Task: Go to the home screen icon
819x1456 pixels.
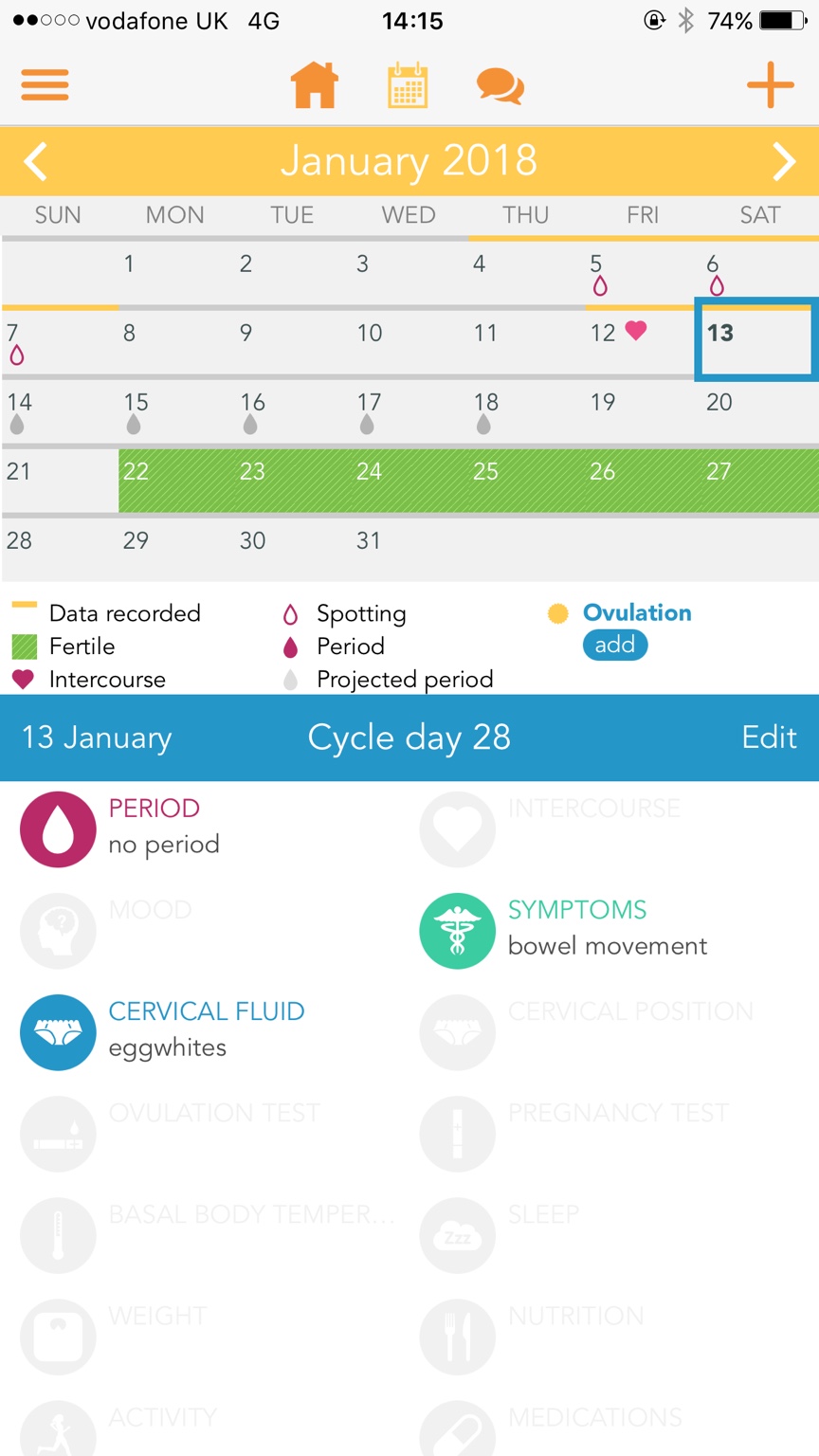Action: pos(314,85)
